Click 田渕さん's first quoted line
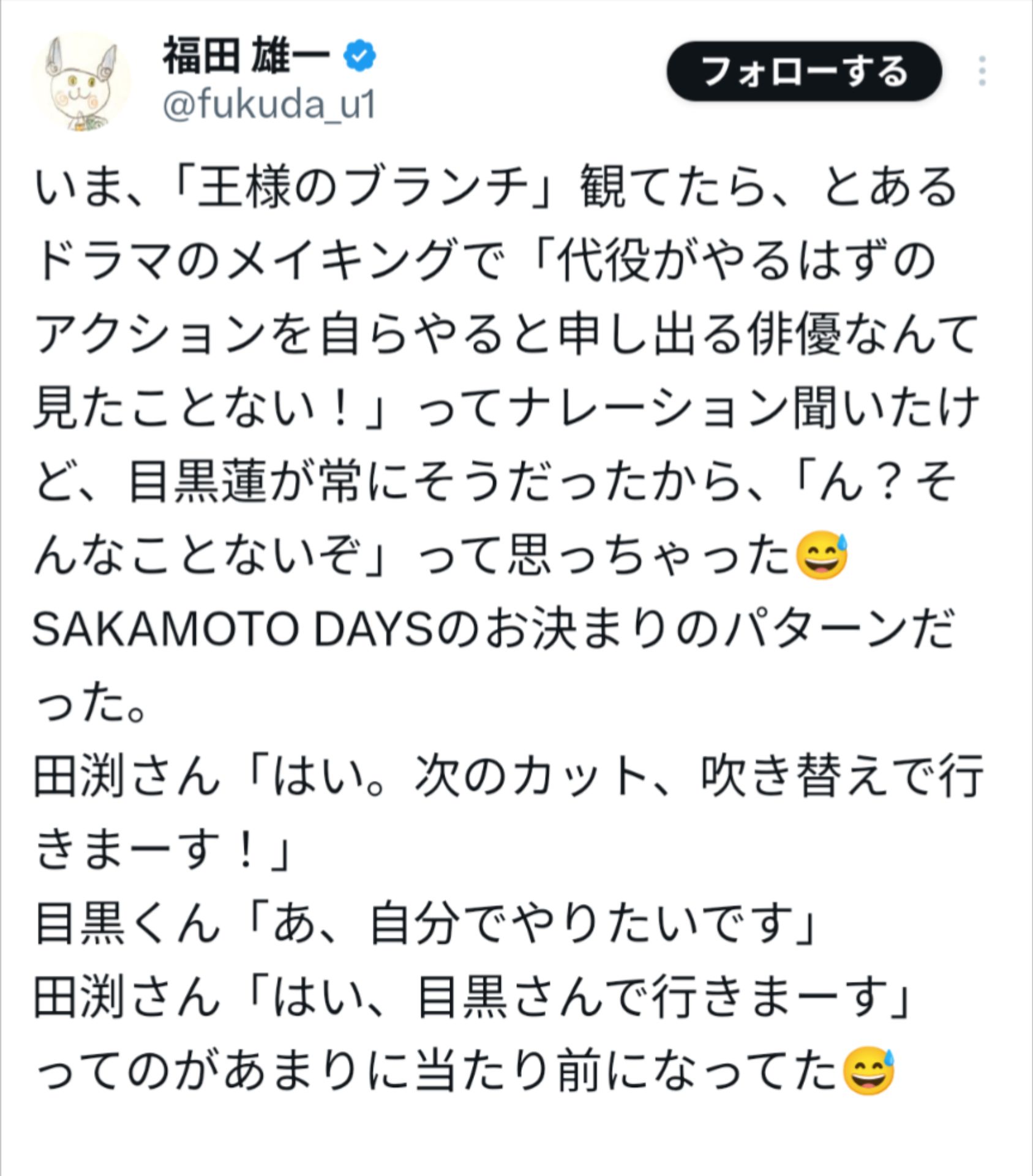Screen dimensions: 1033x1176 429,772
